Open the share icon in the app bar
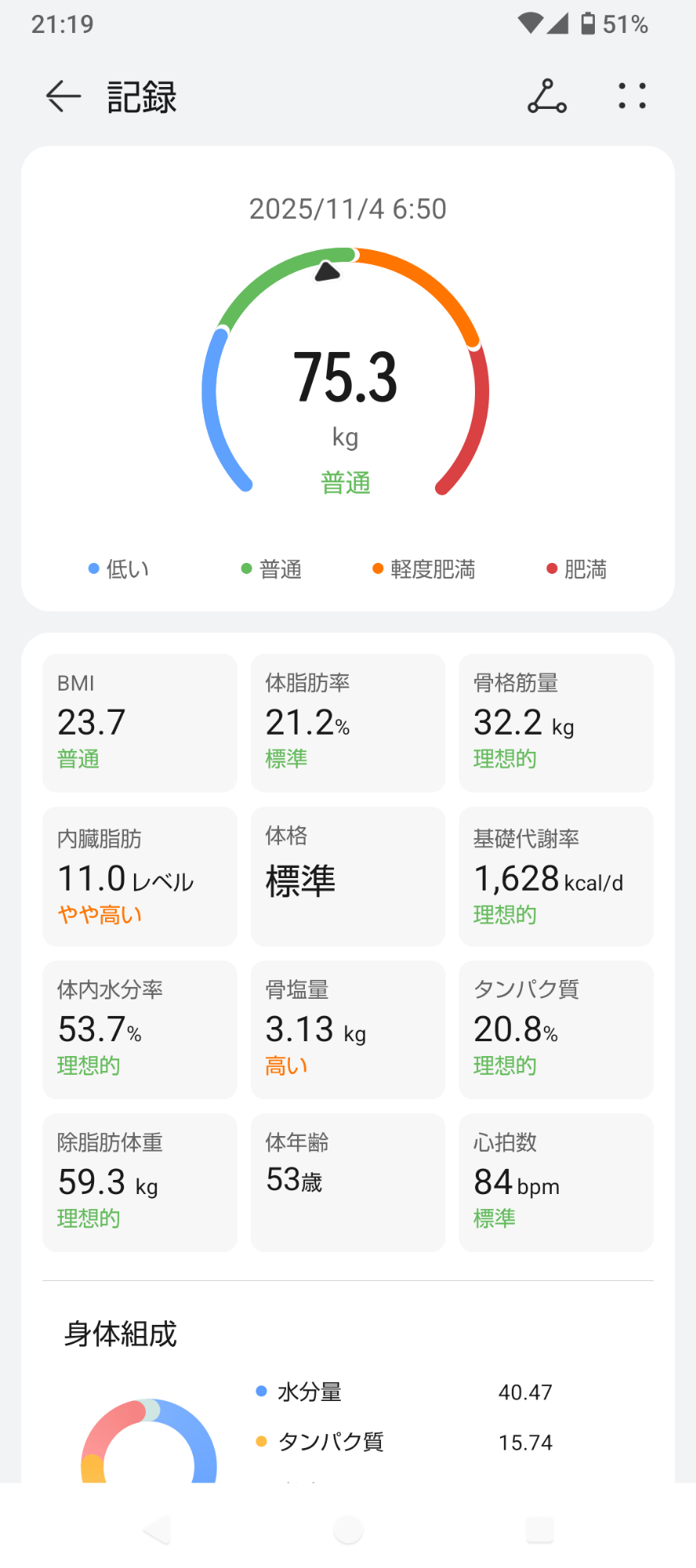Image resolution: width=696 pixels, height=1568 pixels. (547, 96)
